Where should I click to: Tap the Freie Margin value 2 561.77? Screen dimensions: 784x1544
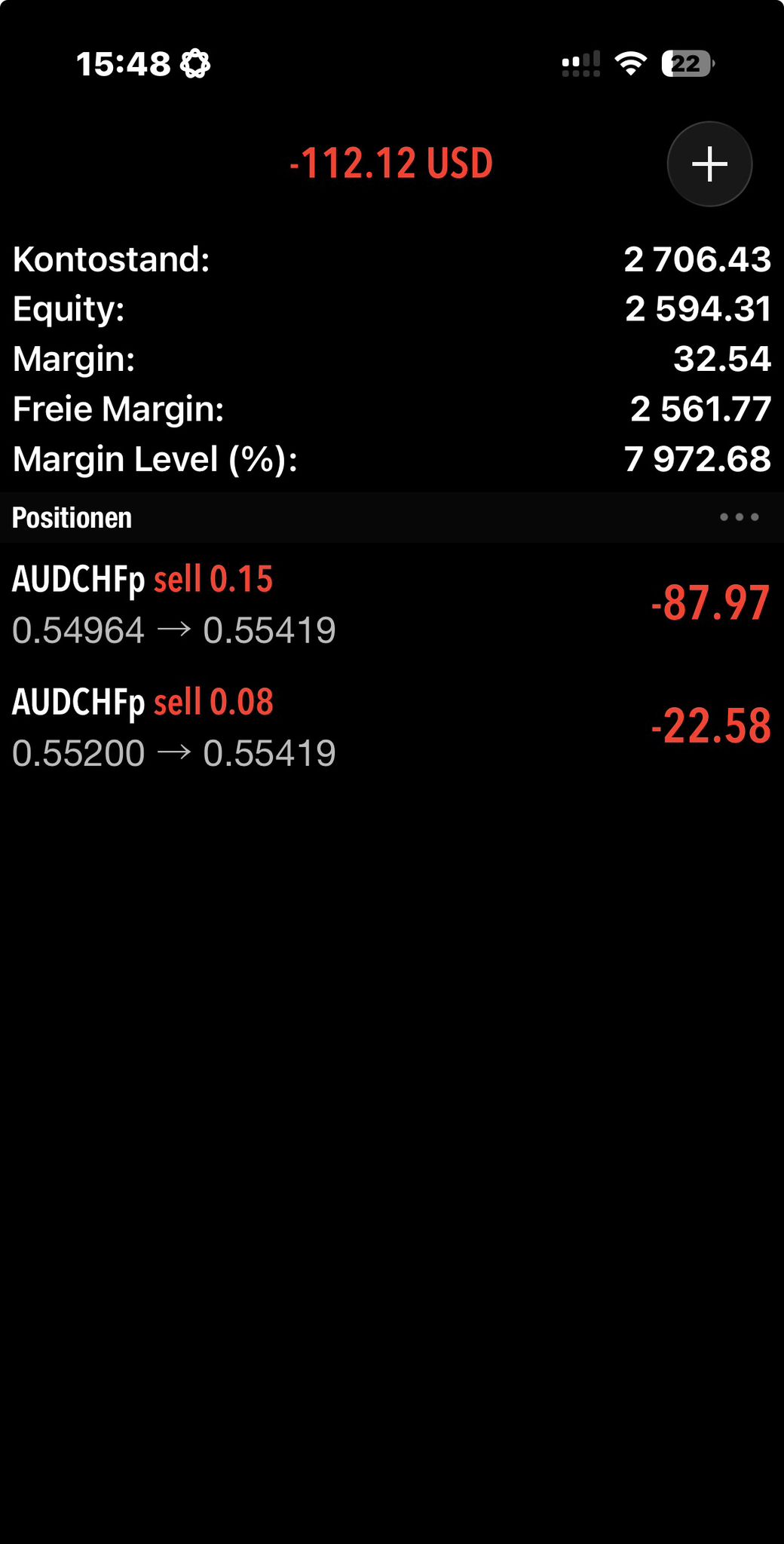(x=698, y=409)
